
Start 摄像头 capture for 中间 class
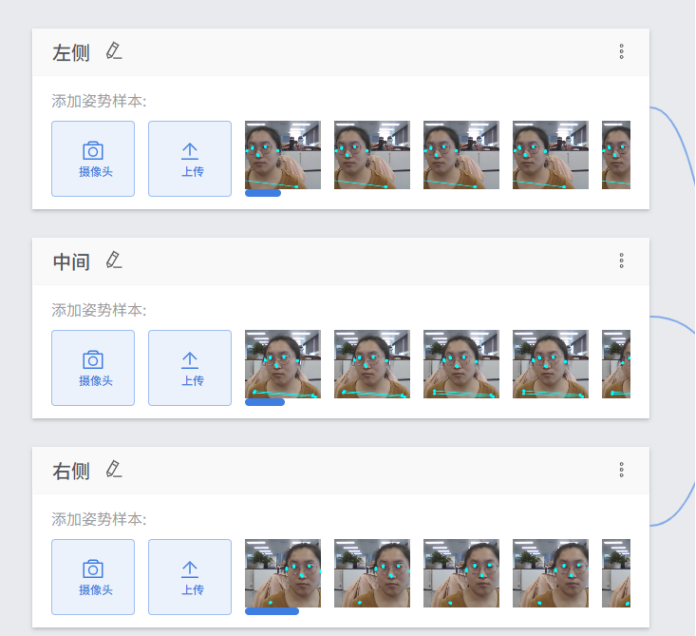coord(93,367)
